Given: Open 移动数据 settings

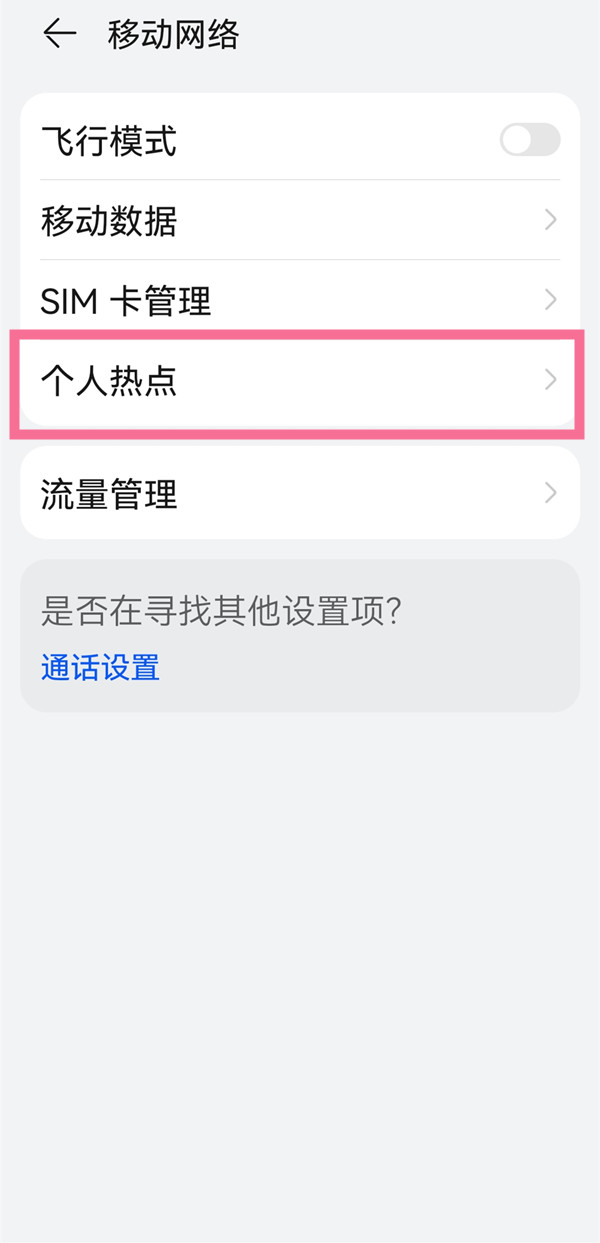Looking at the screenshot, I should coord(300,221).
